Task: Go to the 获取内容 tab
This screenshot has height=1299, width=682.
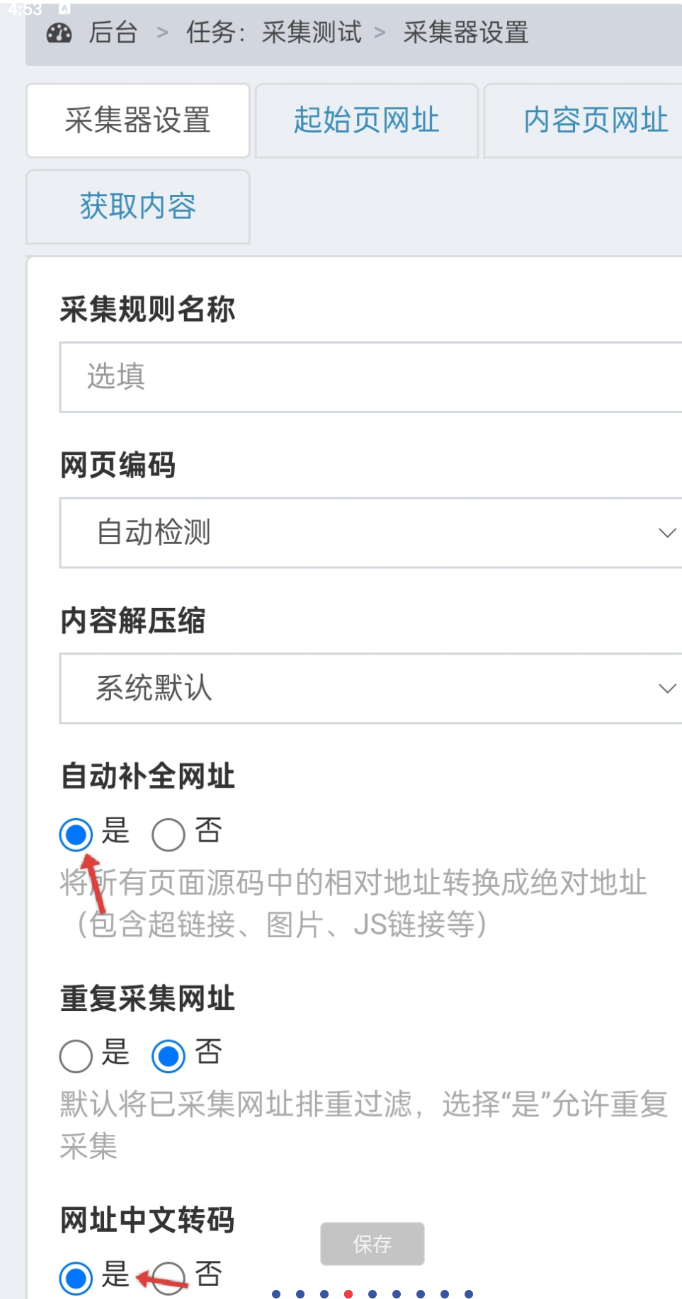Action: 137,207
